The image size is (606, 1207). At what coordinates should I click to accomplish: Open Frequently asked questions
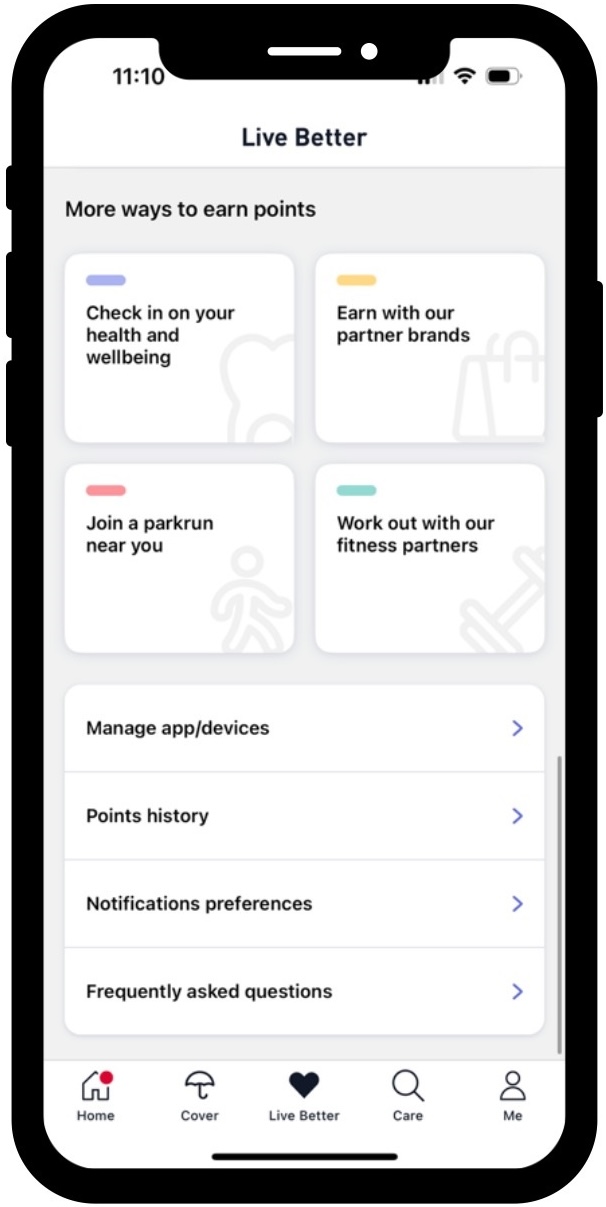[304, 992]
